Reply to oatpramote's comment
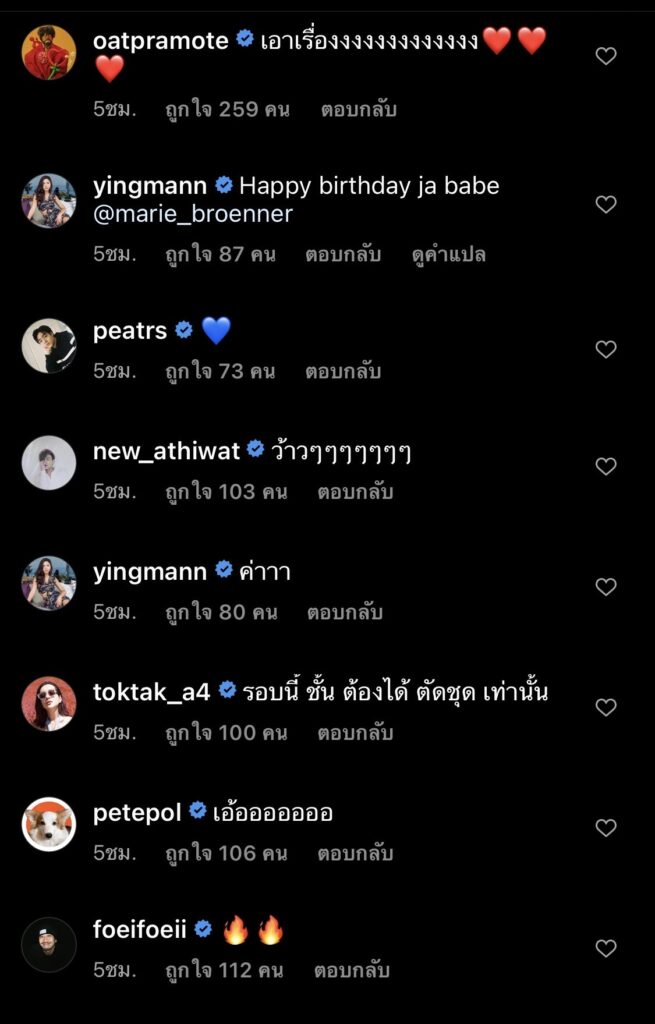The image size is (655, 1024). tap(358, 110)
